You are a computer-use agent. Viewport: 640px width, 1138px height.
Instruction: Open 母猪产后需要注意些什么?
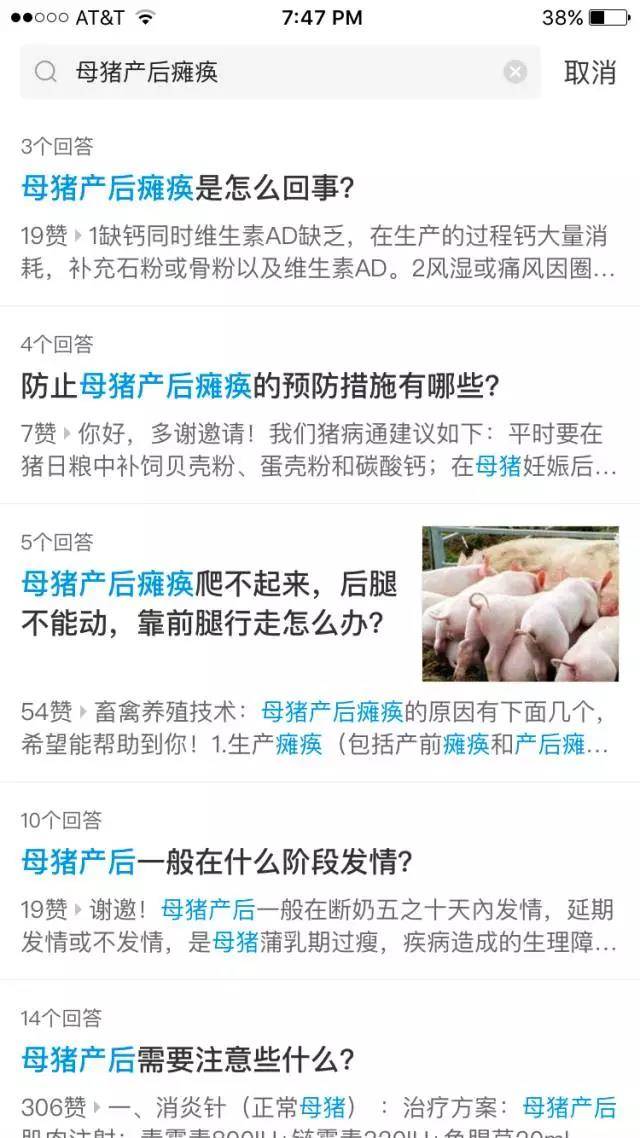[188, 1058]
